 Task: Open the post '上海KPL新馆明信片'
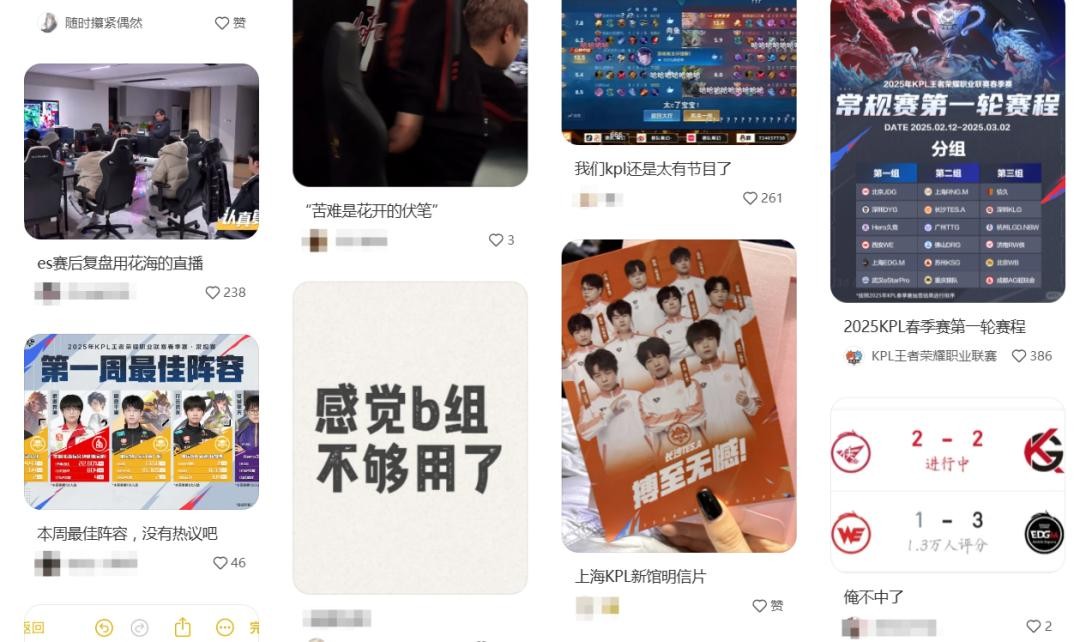tap(679, 396)
